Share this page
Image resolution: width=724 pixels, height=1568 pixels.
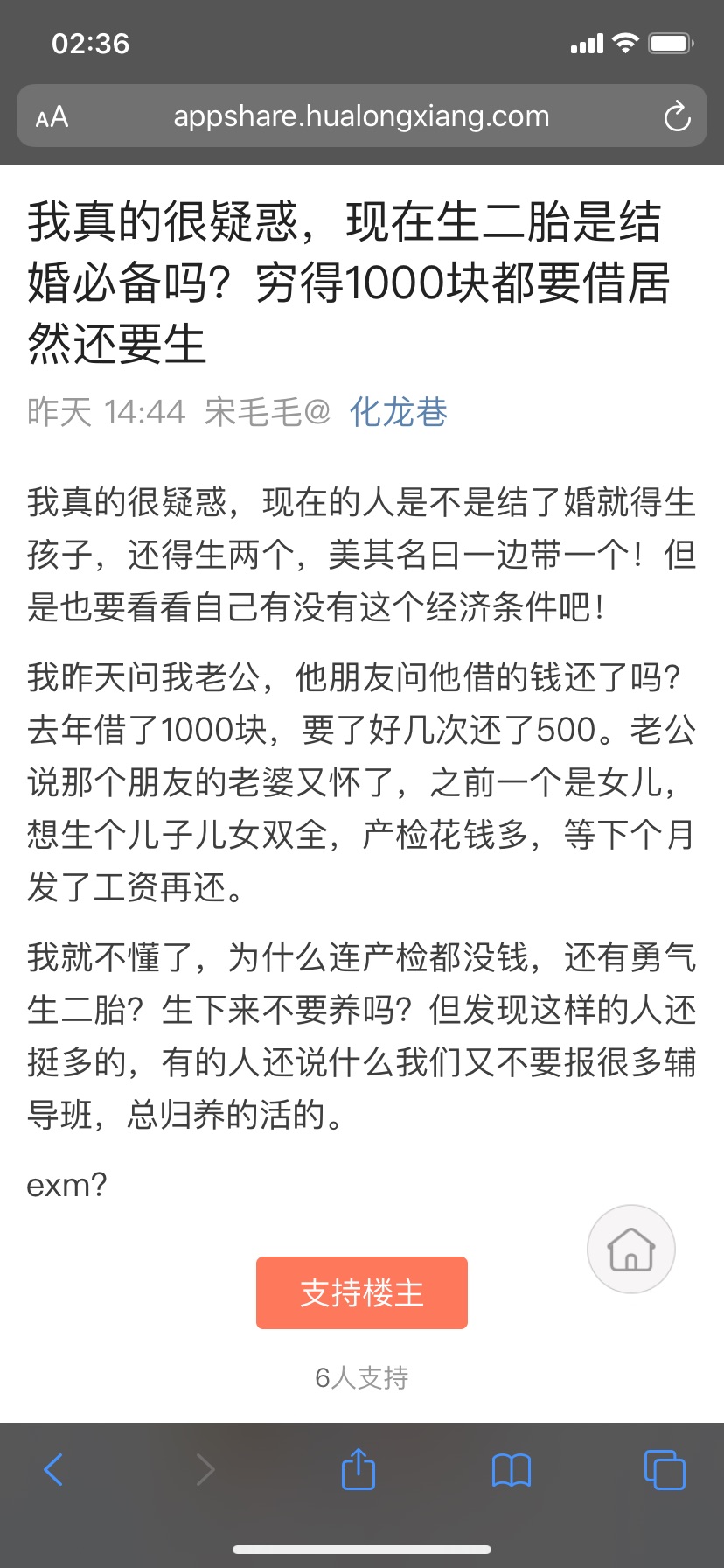[358, 1468]
